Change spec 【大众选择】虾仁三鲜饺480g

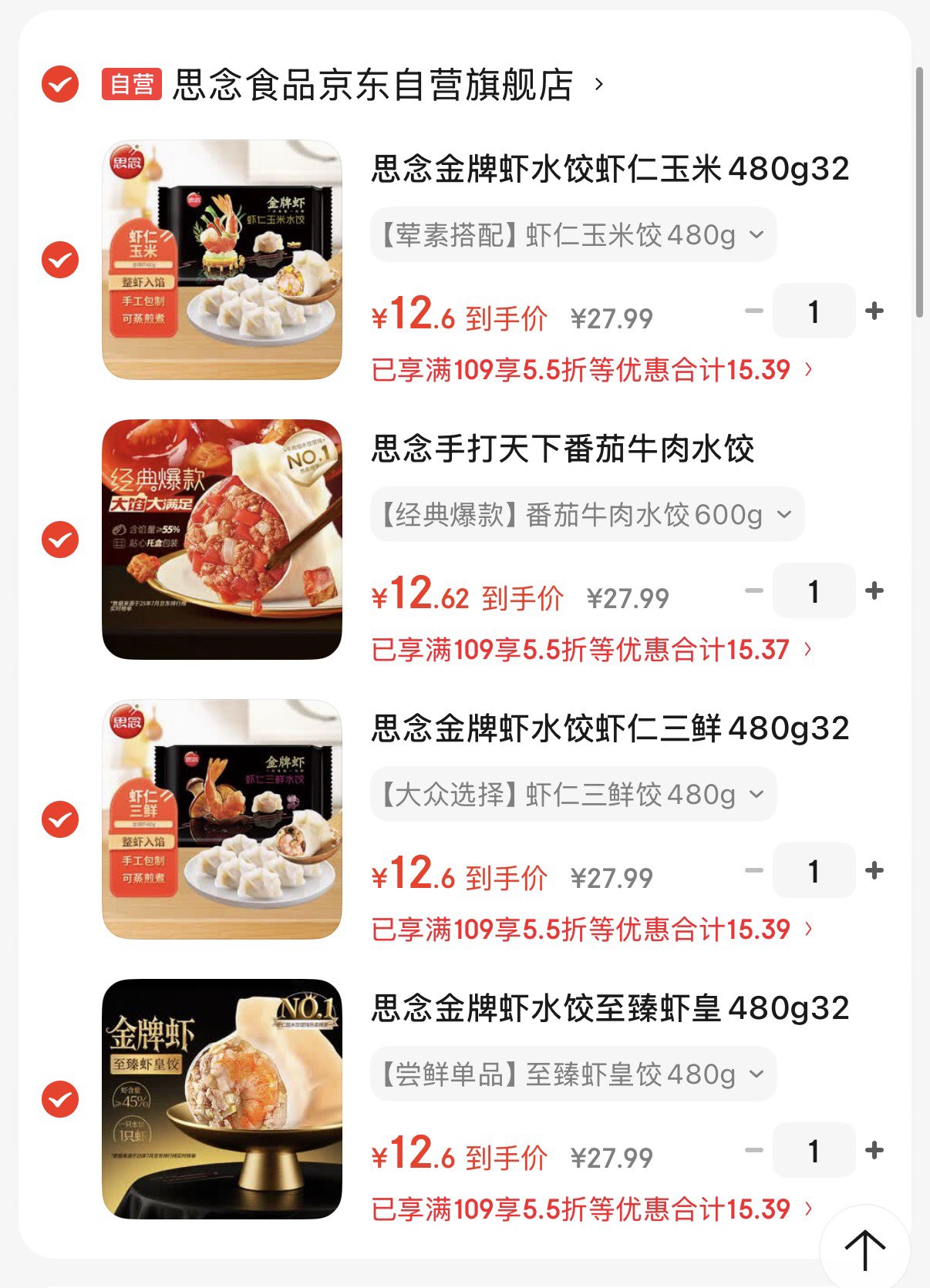click(573, 794)
